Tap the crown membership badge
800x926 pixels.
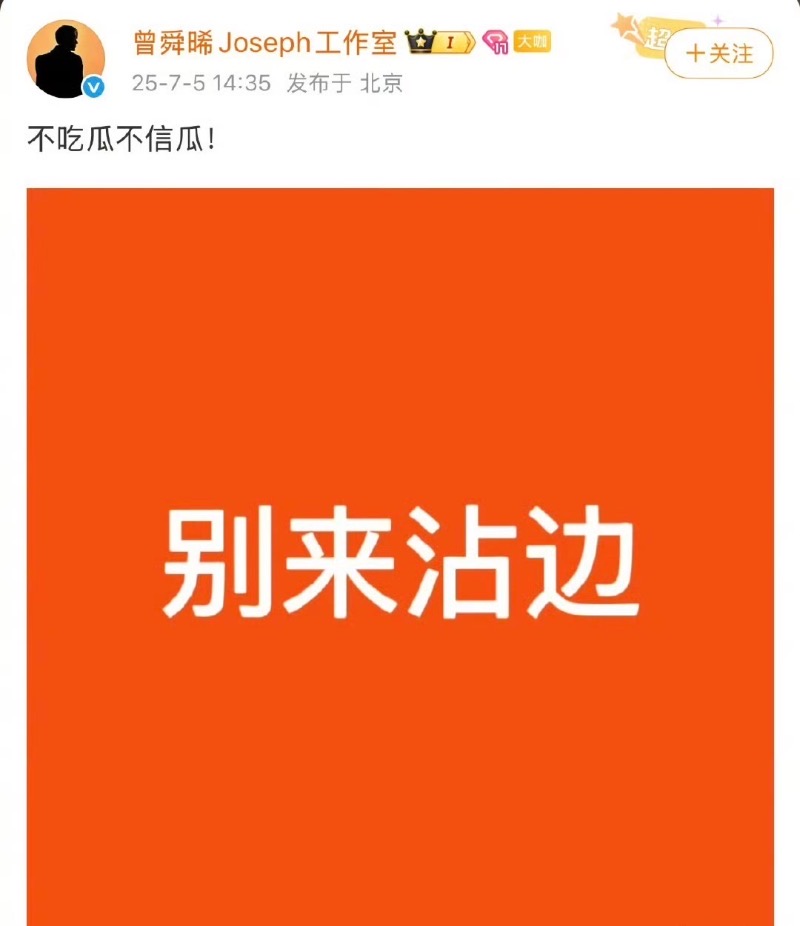[x=439, y=43]
